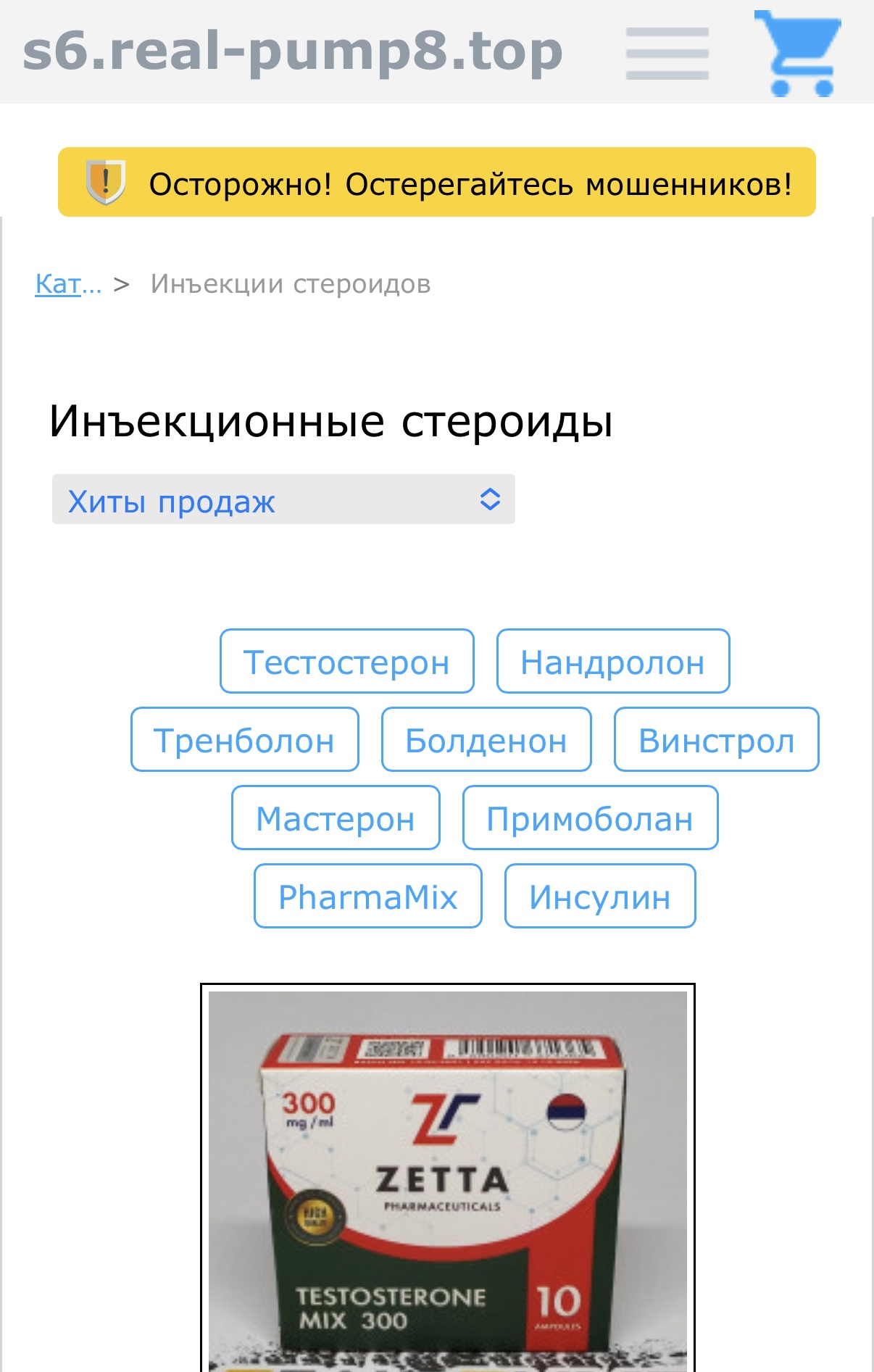Tap the scam warning banner
Image resolution: width=874 pixels, height=1372 pixels.
point(437,183)
